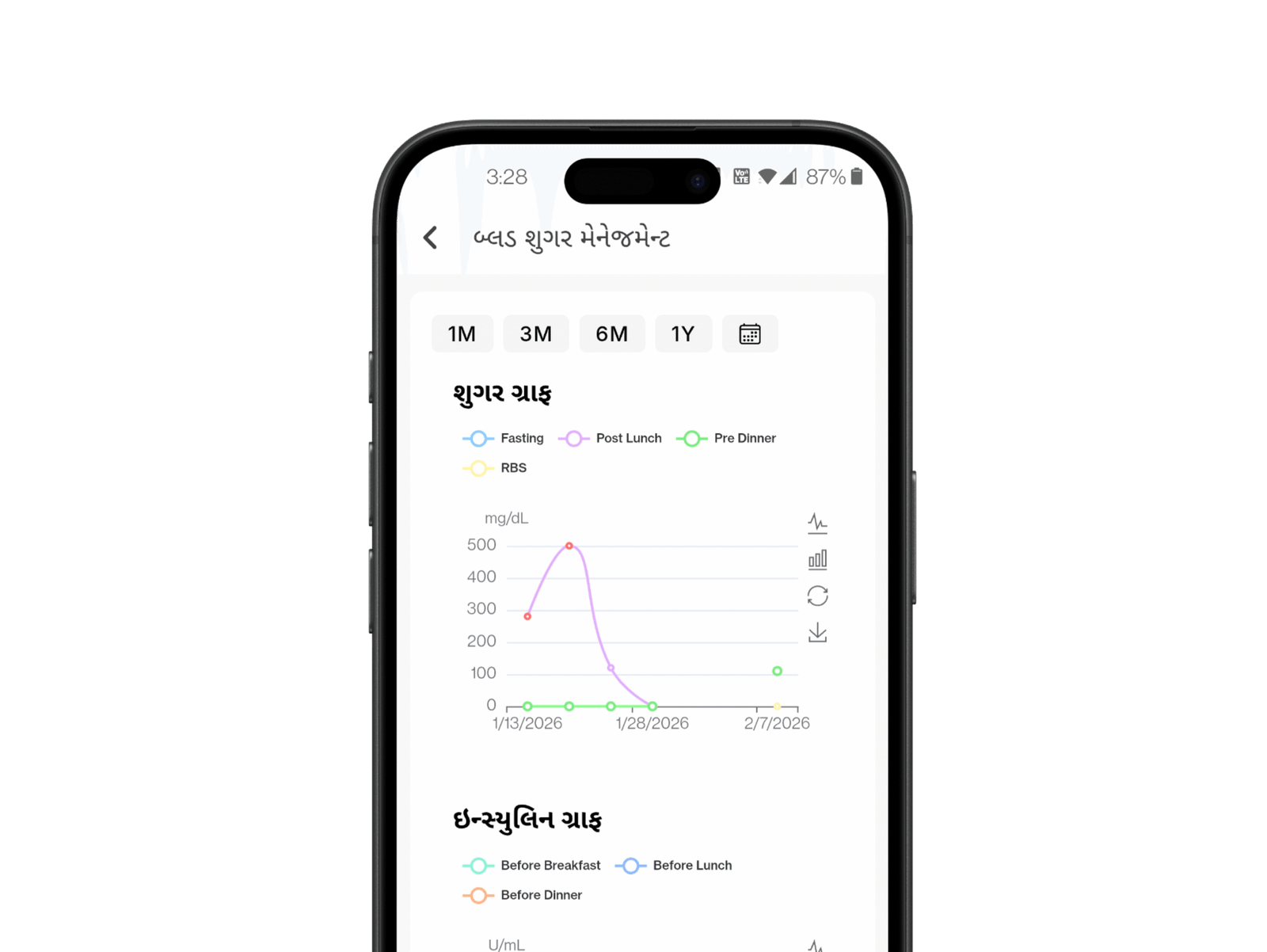Screen dimensions: 1267x952
Task: Toggle Before Lunch insulin series
Action: pyautogui.click(x=673, y=866)
